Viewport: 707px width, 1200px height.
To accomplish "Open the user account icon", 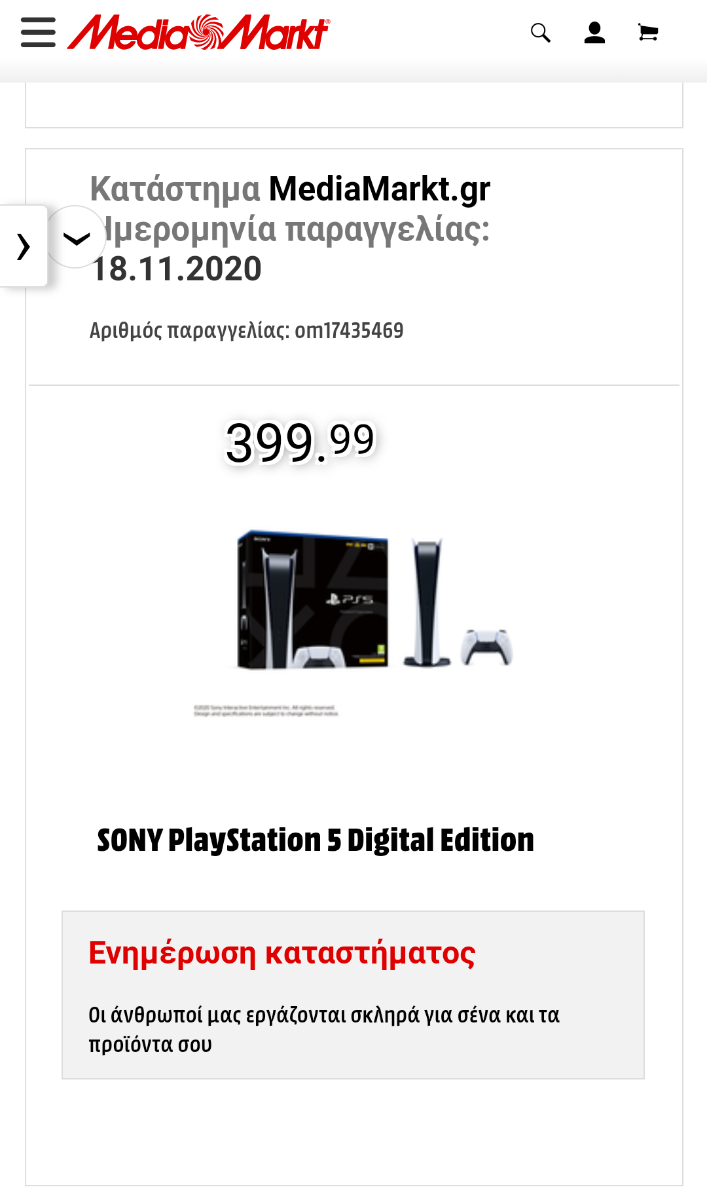I will tap(595, 33).
